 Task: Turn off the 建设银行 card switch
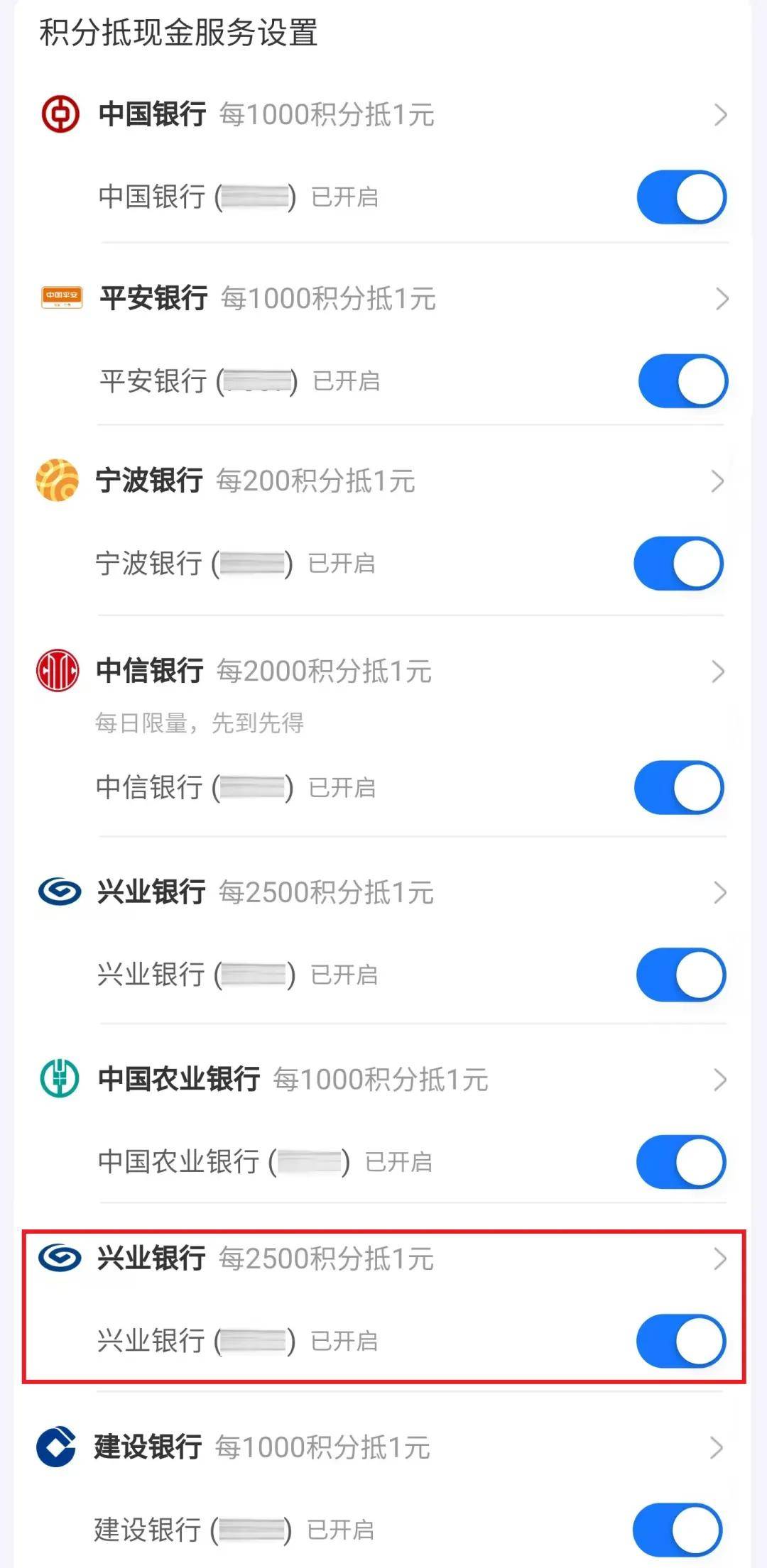tap(678, 1530)
